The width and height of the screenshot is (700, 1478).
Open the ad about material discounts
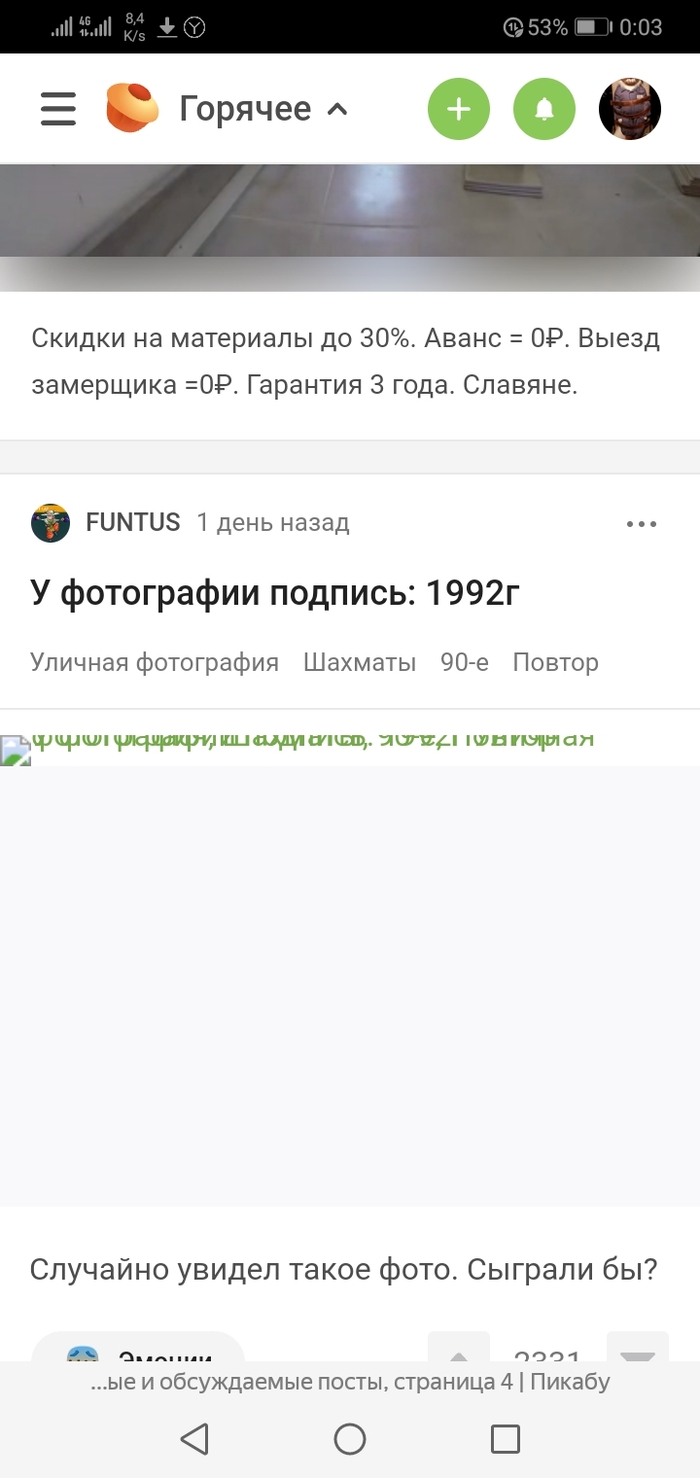345,361
